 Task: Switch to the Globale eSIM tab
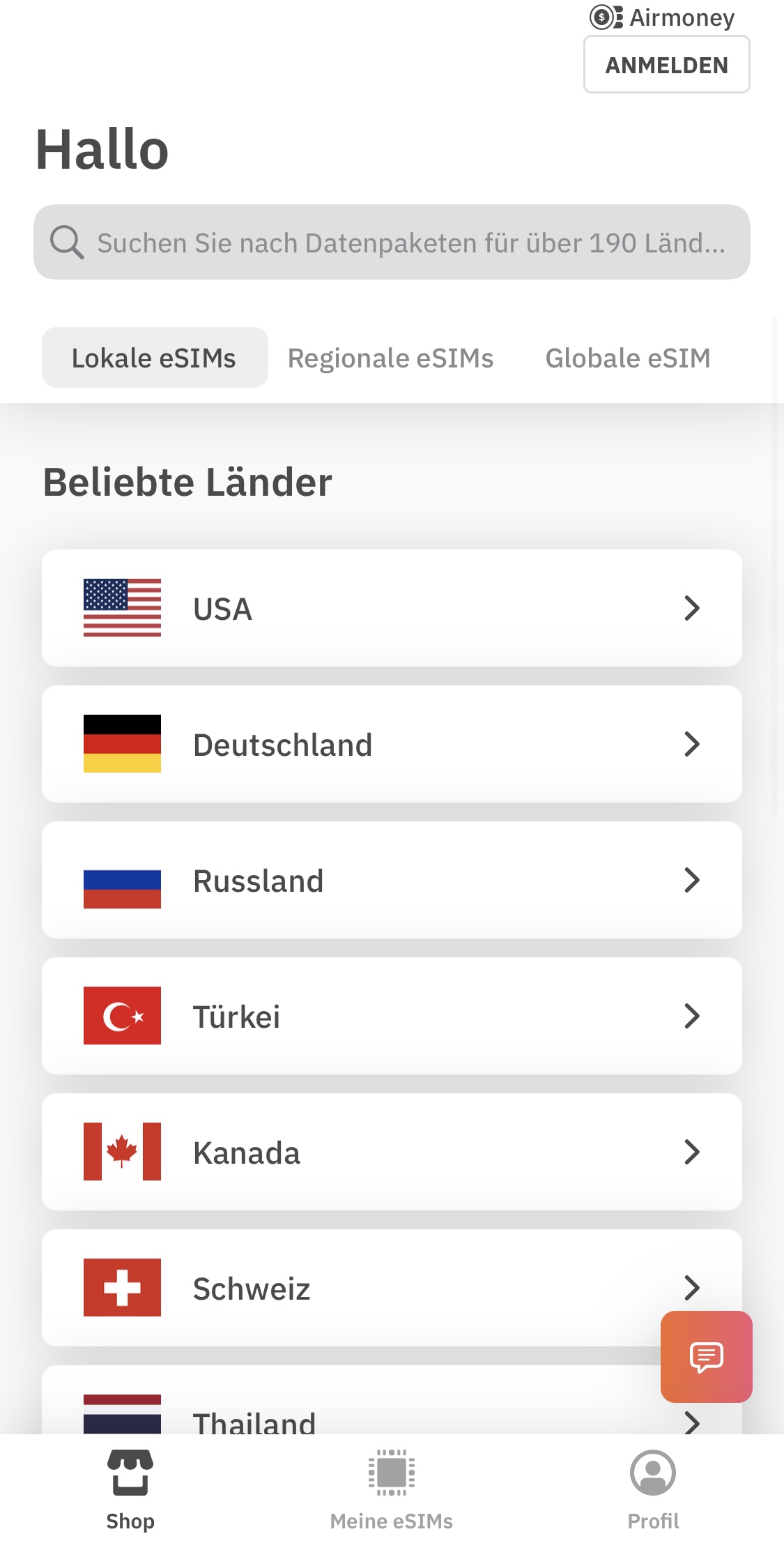click(x=627, y=358)
